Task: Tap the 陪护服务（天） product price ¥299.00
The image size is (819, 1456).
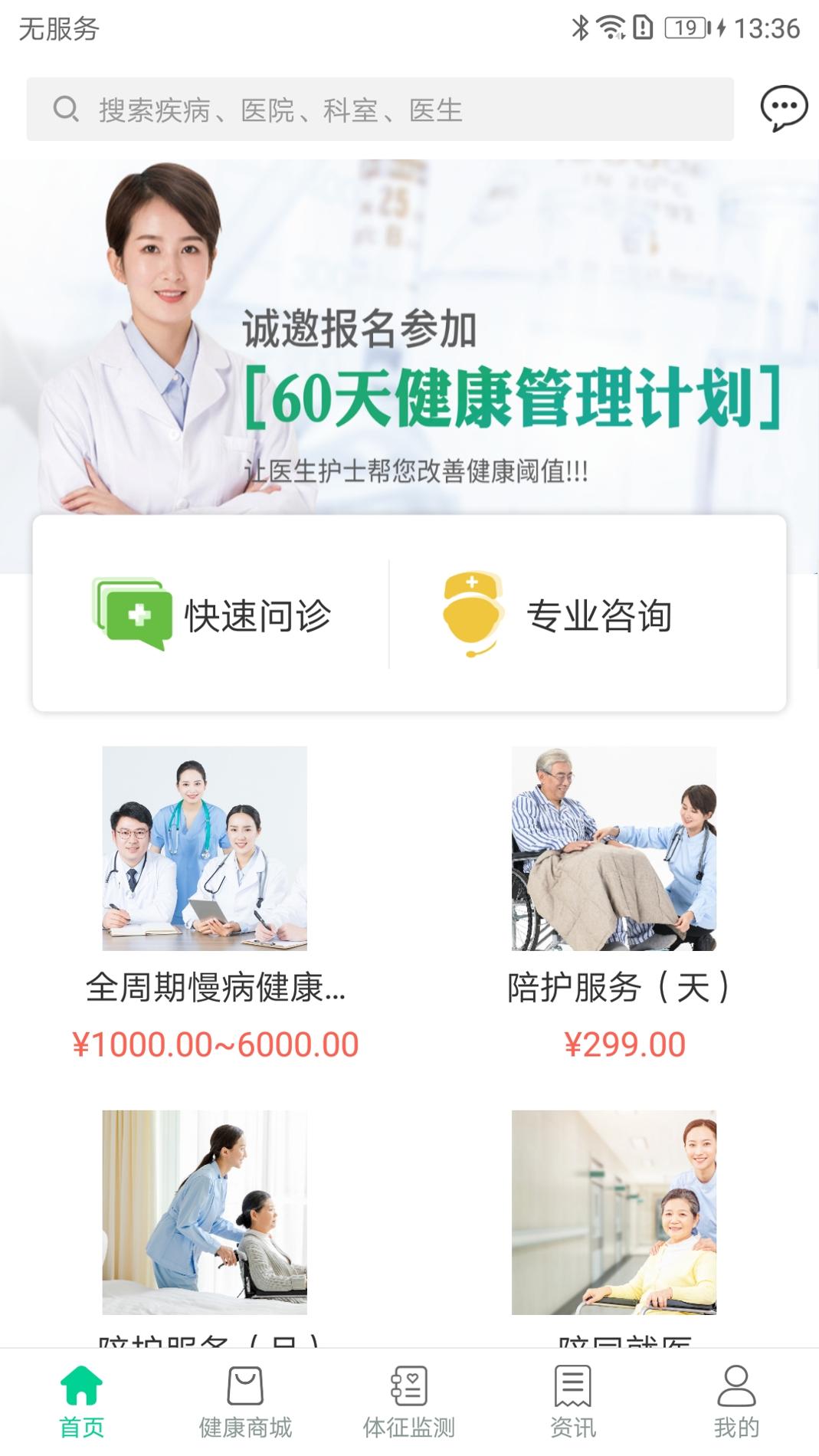Action: tap(625, 1042)
